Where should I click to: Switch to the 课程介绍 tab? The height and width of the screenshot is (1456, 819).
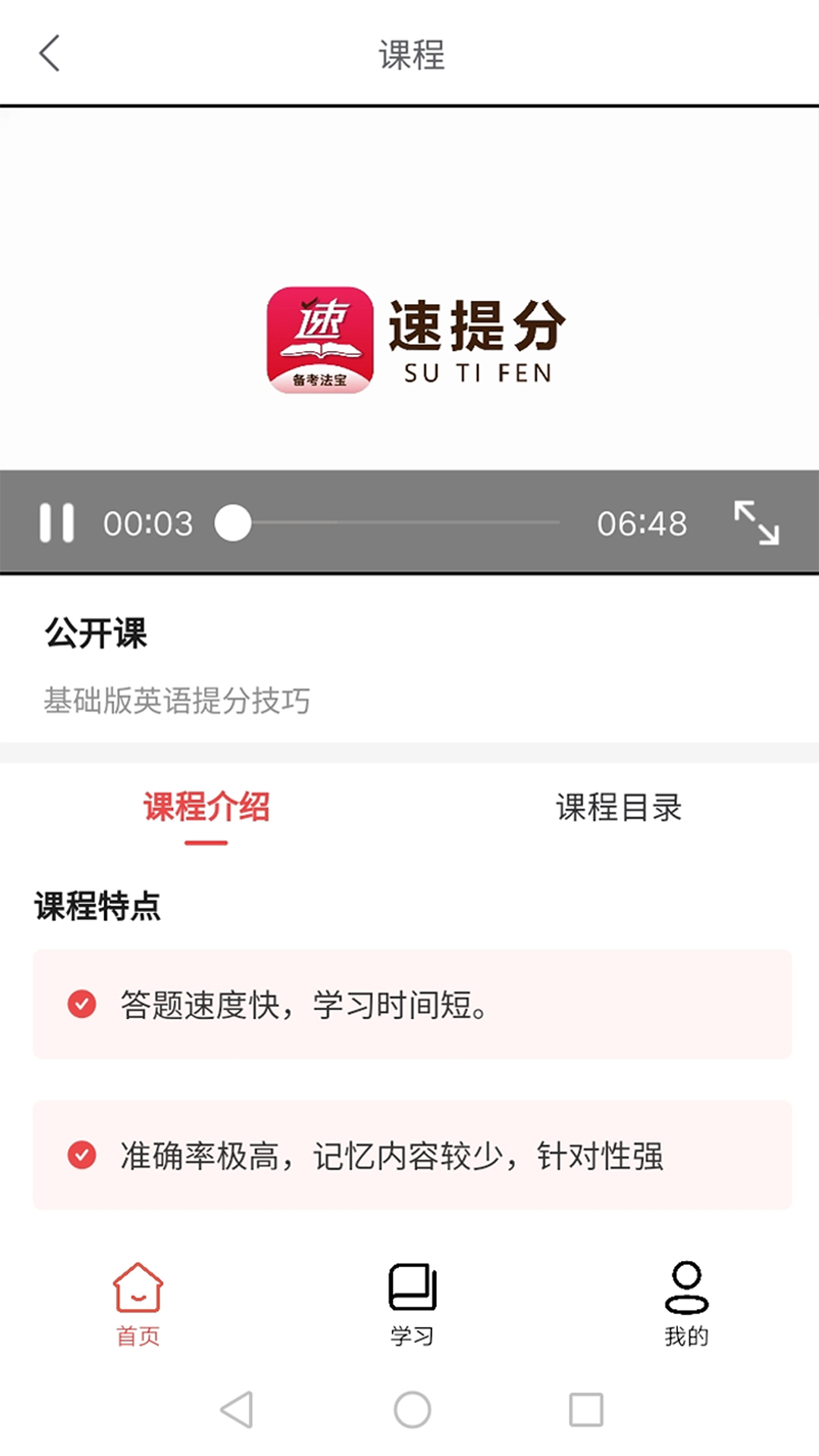point(205,808)
